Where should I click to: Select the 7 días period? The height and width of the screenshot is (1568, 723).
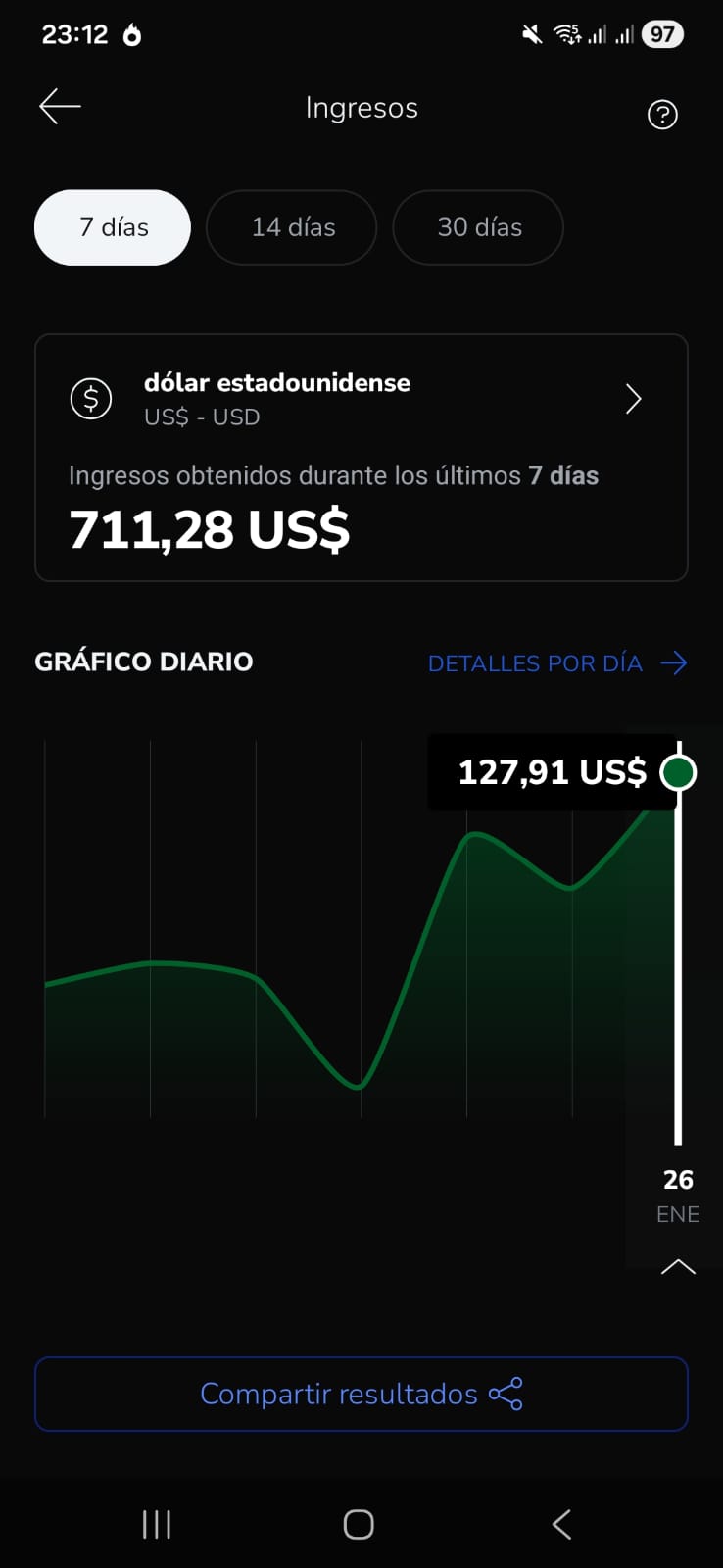[113, 227]
